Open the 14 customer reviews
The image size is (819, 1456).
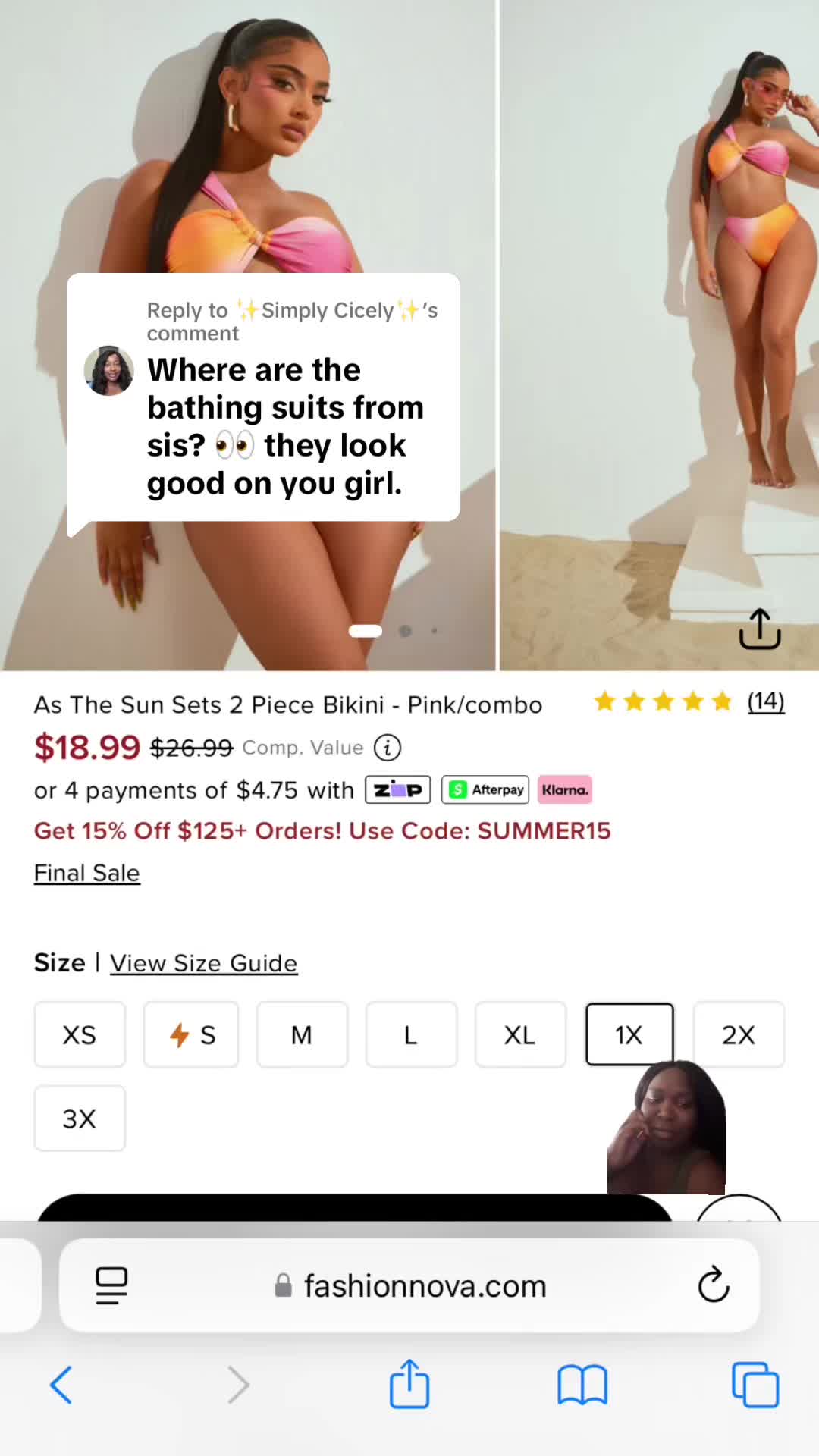click(766, 701)
